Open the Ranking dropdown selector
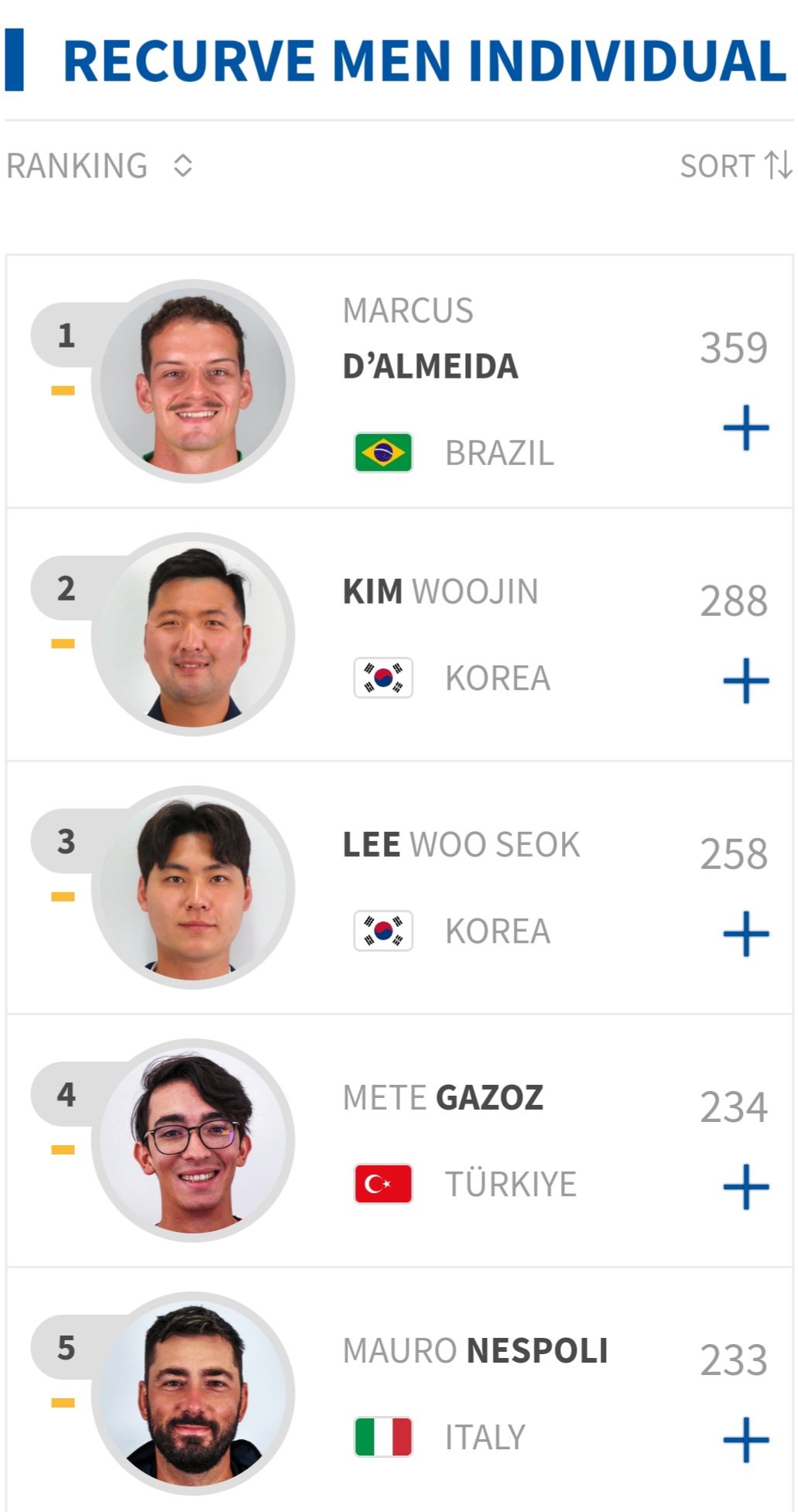 101,166
